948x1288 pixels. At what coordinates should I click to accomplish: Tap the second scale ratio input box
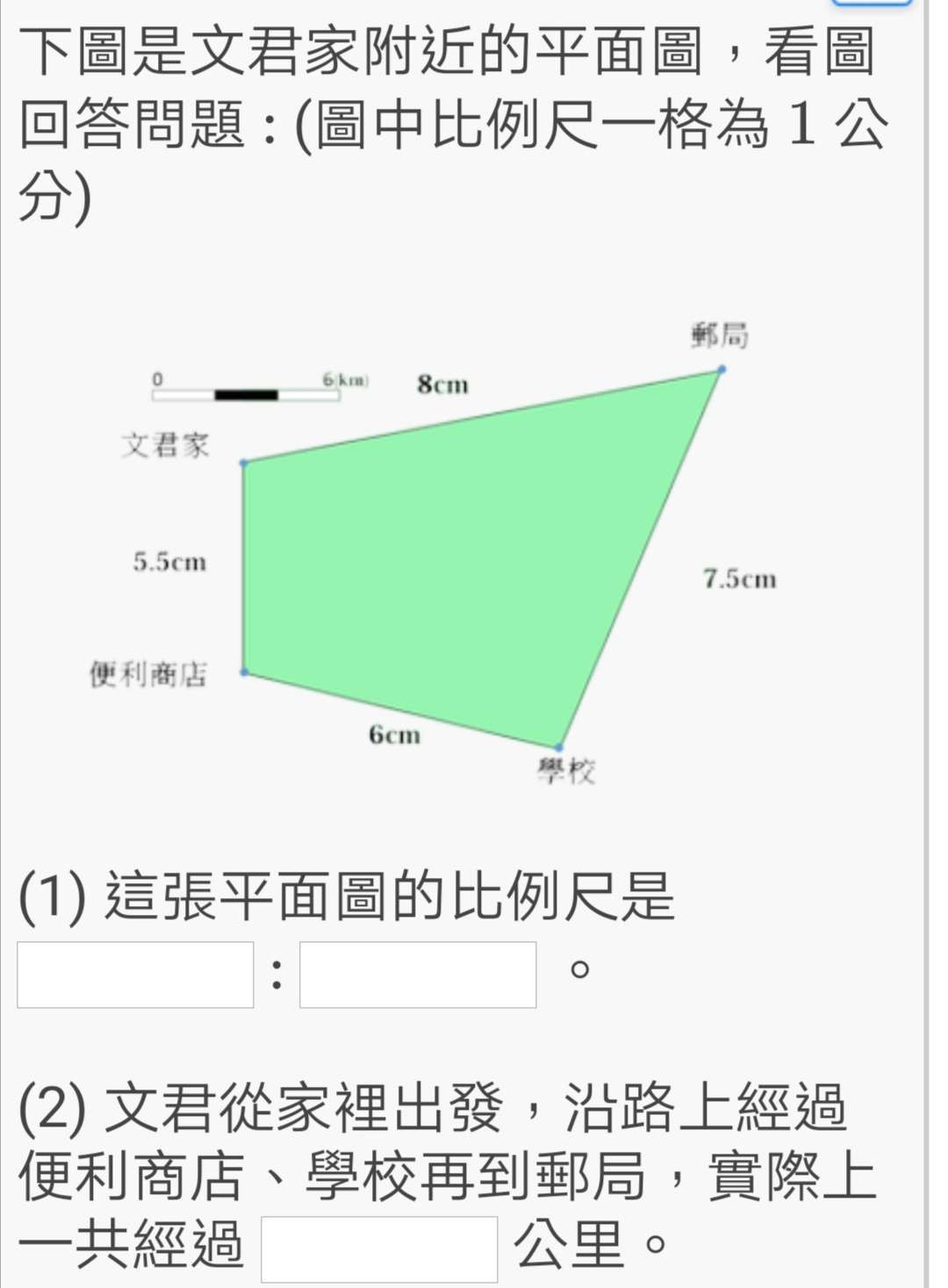pos(418,975)
